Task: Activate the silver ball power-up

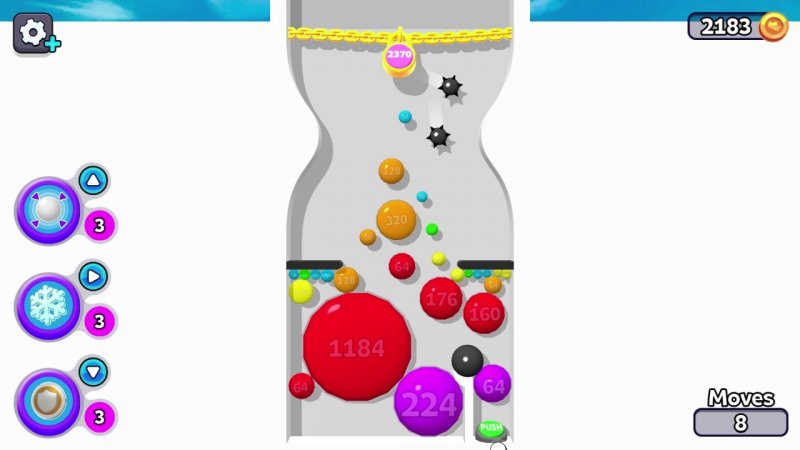Action: point(48,210)
